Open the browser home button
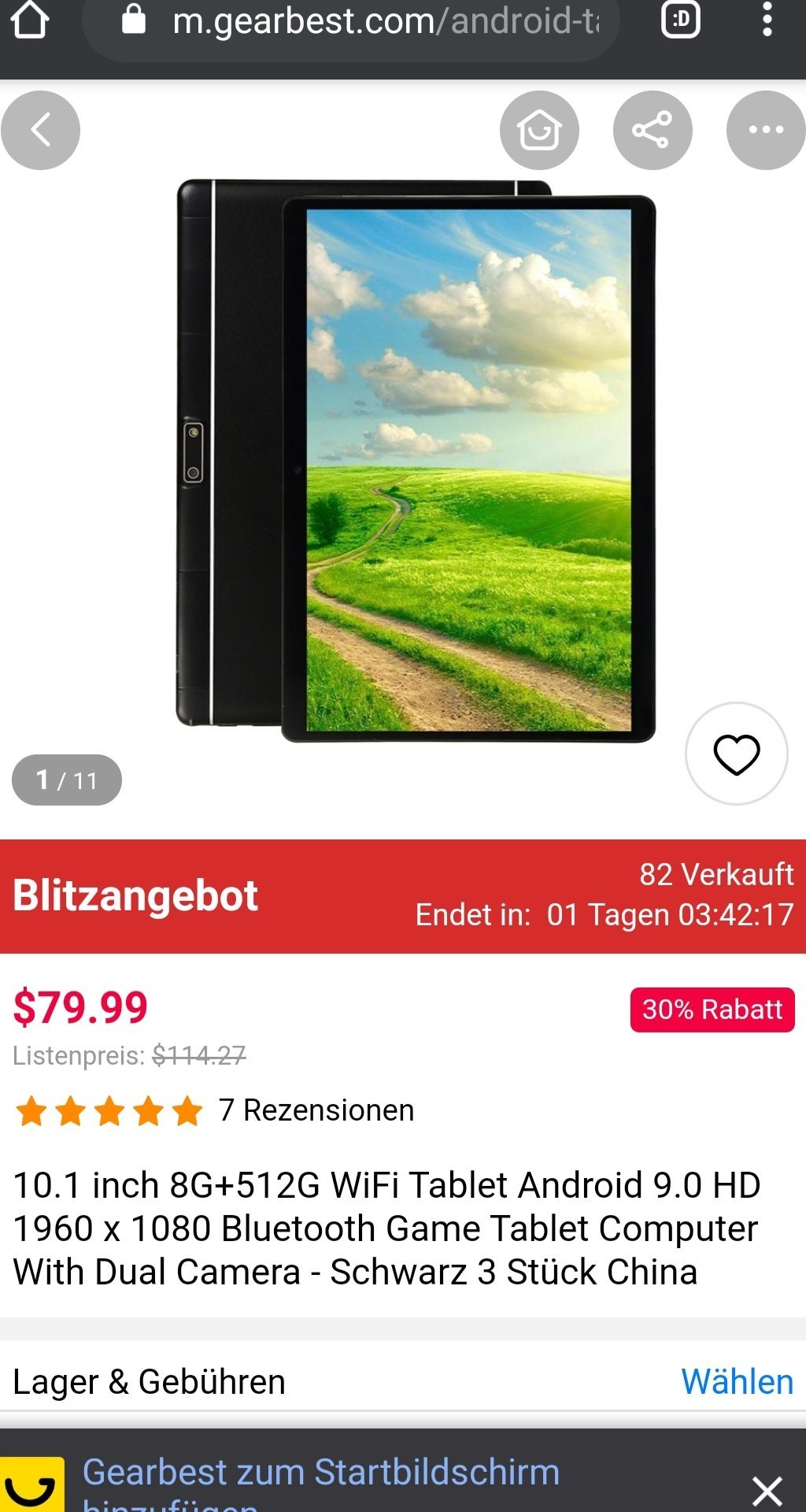This screenshot has height=1512, width=806. click(x=30, y=22)
